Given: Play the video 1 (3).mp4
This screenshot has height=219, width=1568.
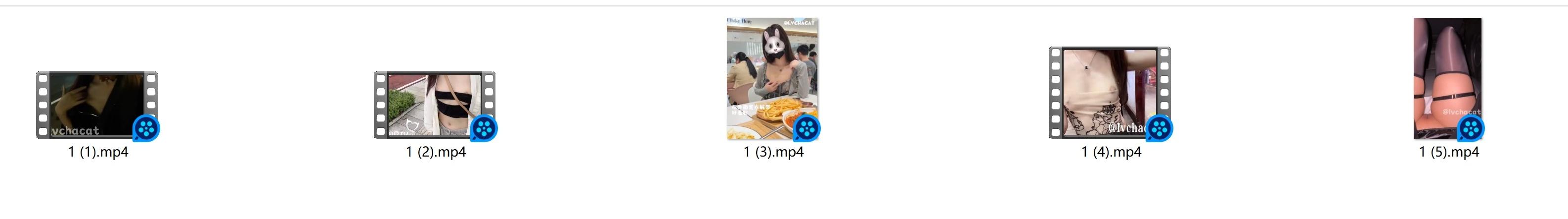Looking at the screenshot, I should click(772, 79).
